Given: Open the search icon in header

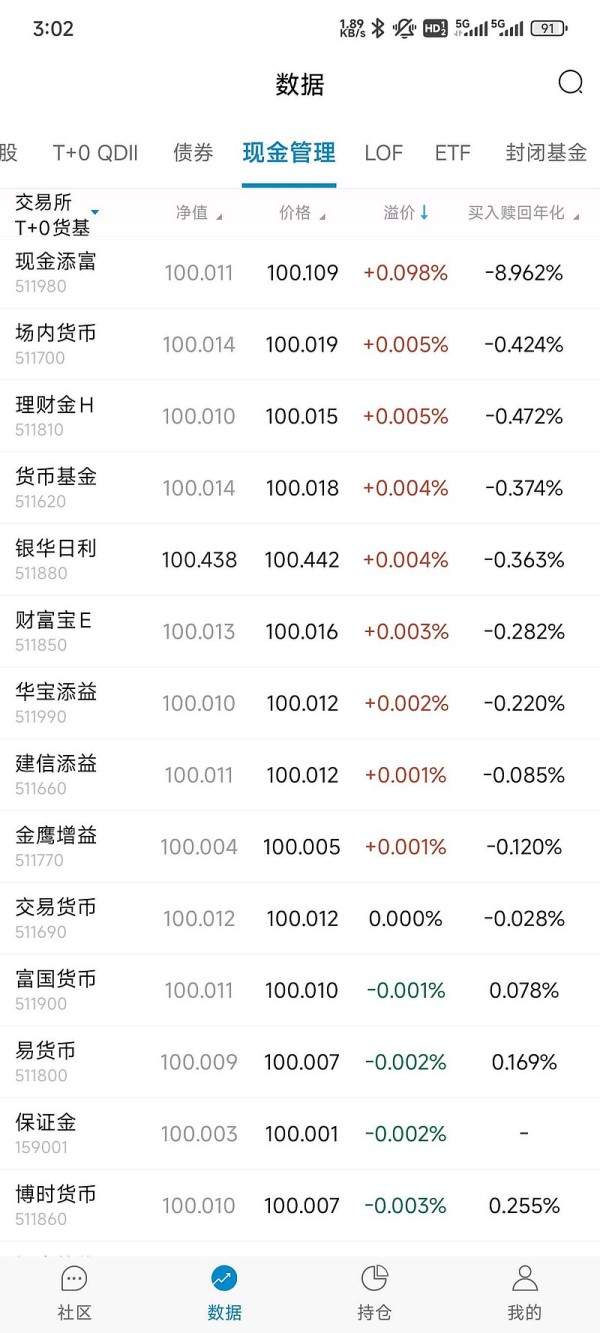Looking at the screenshot, I should pos(570,83).
